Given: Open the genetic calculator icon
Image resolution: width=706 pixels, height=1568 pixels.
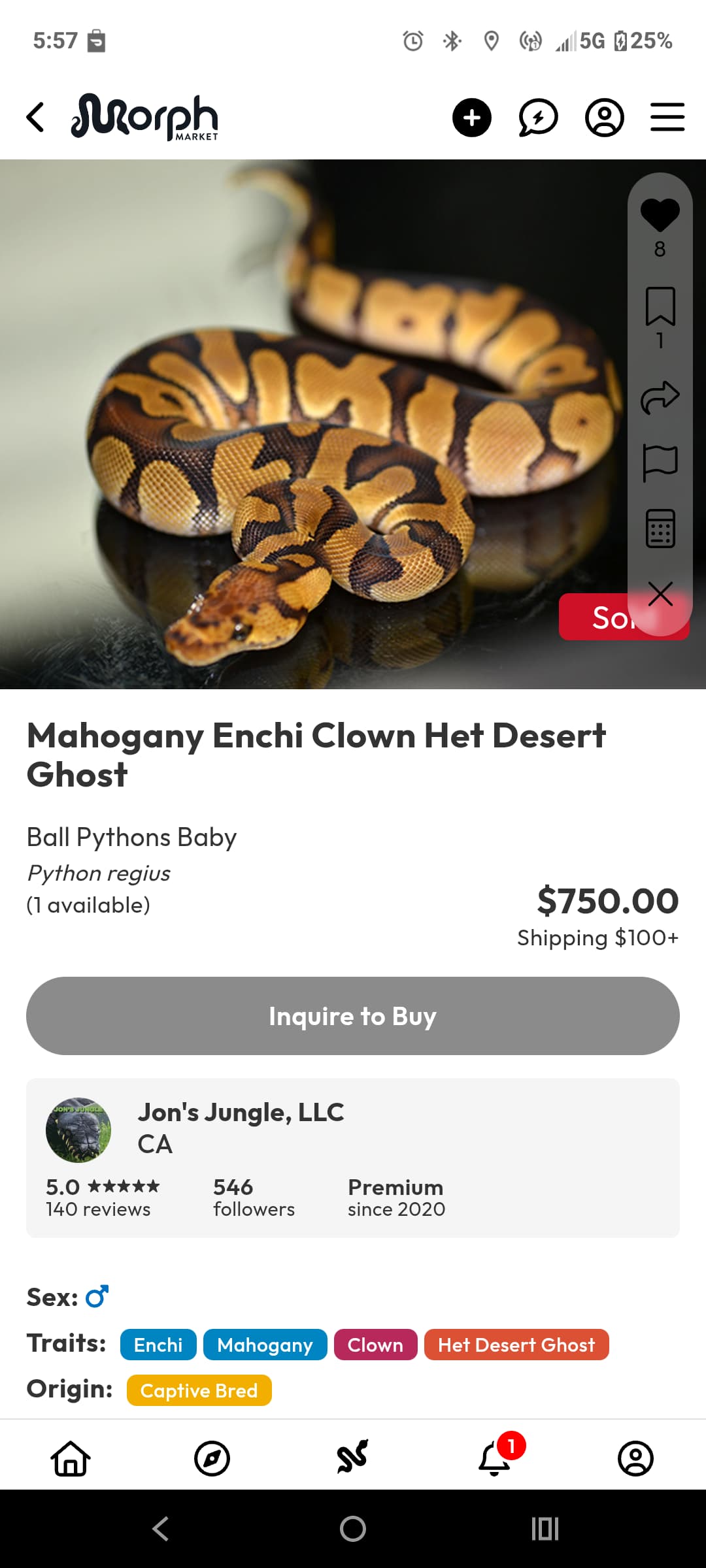Looking at the screenshot, I should (x=660, y=529).
